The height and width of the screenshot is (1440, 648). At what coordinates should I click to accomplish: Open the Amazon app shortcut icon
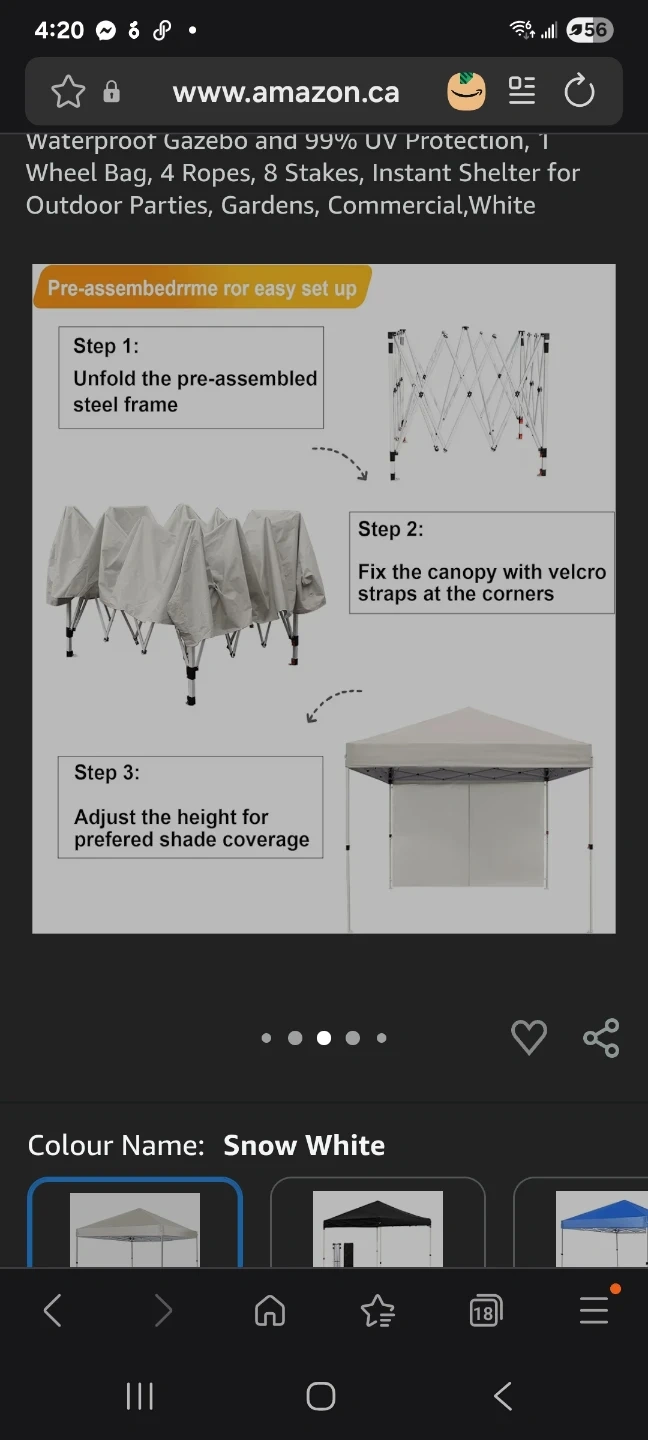coord(466,92)
